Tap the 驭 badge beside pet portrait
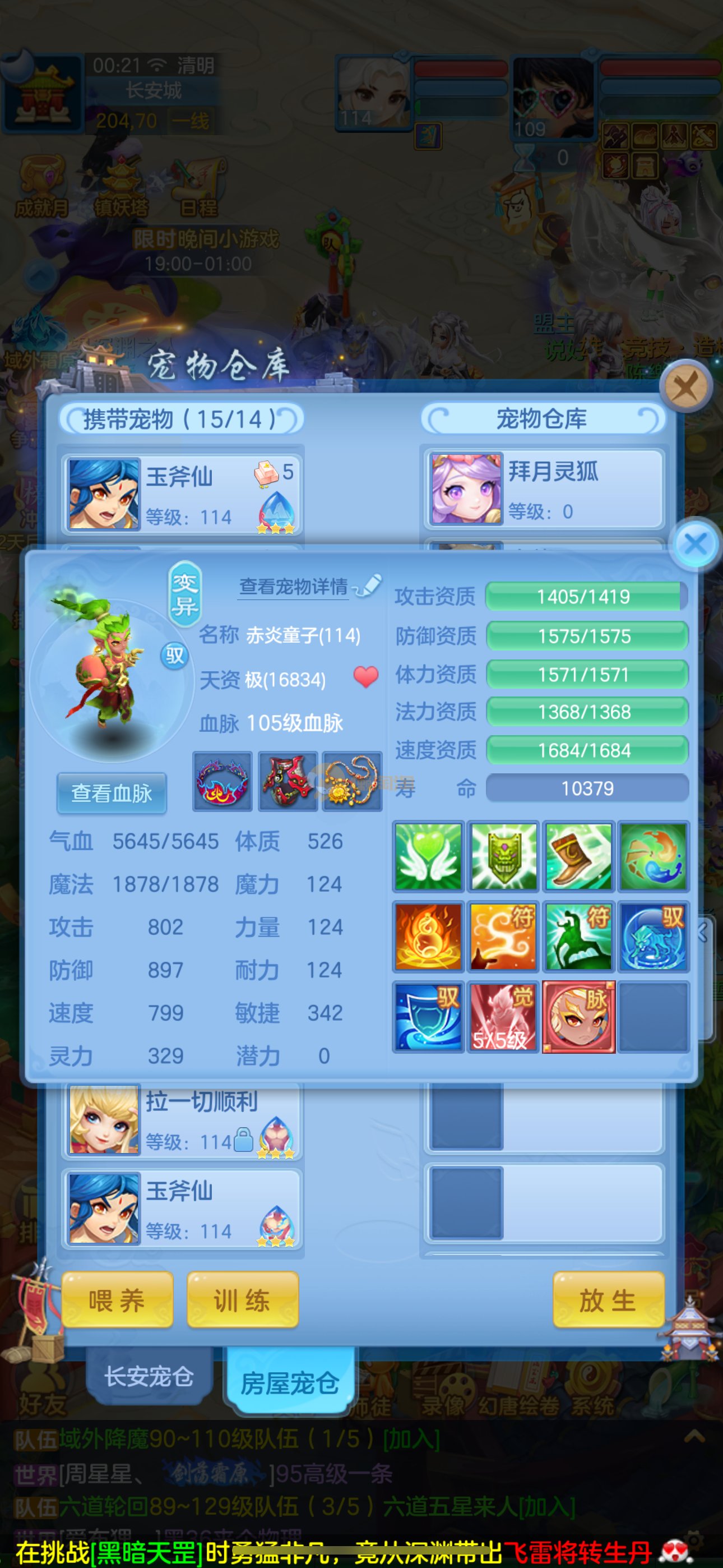Screen dimensions: 723x1568 tap(174, 656)
